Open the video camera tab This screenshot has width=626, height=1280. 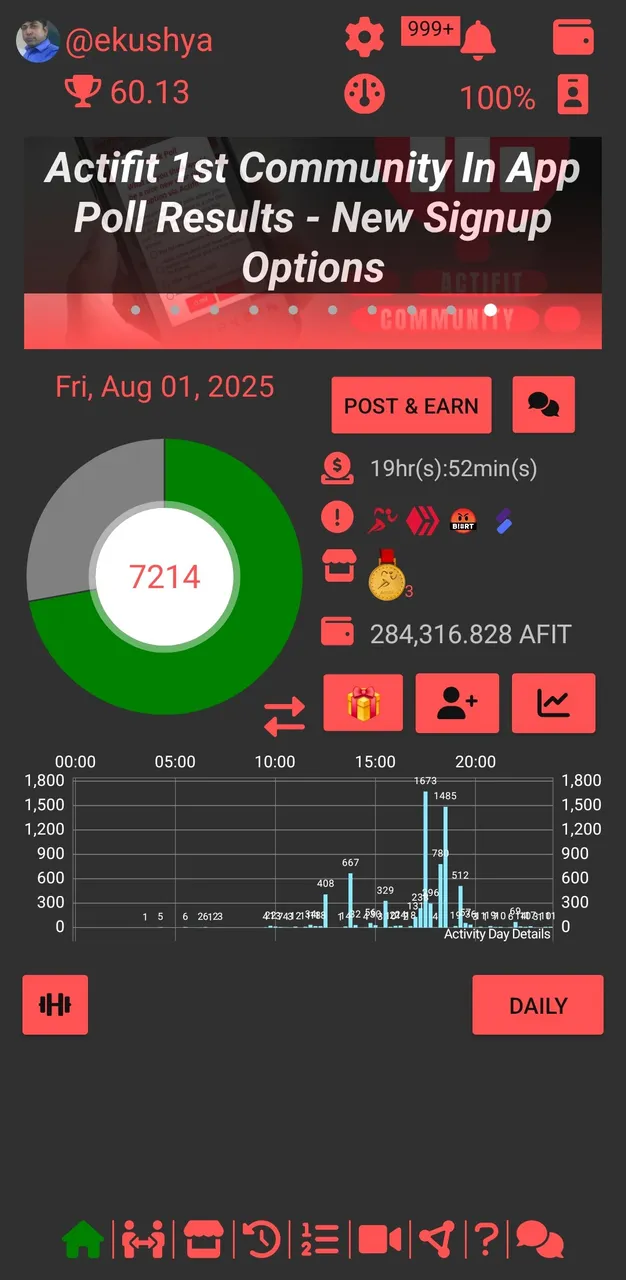pos(379,1240)
